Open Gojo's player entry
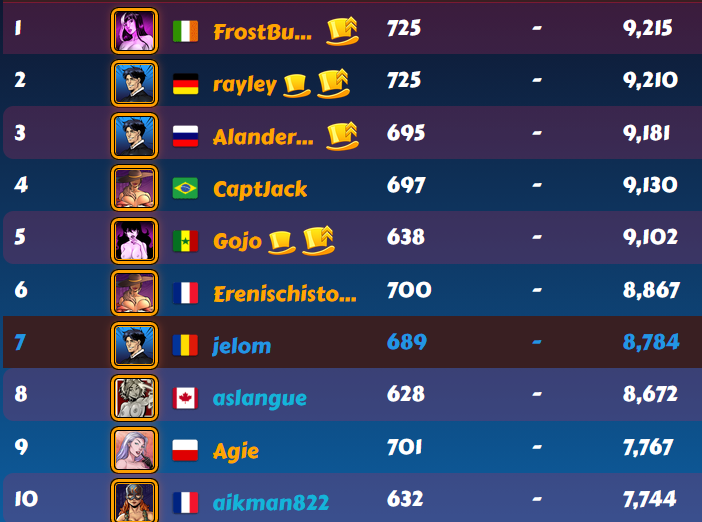The image size is (702, 522). [237, 241]
